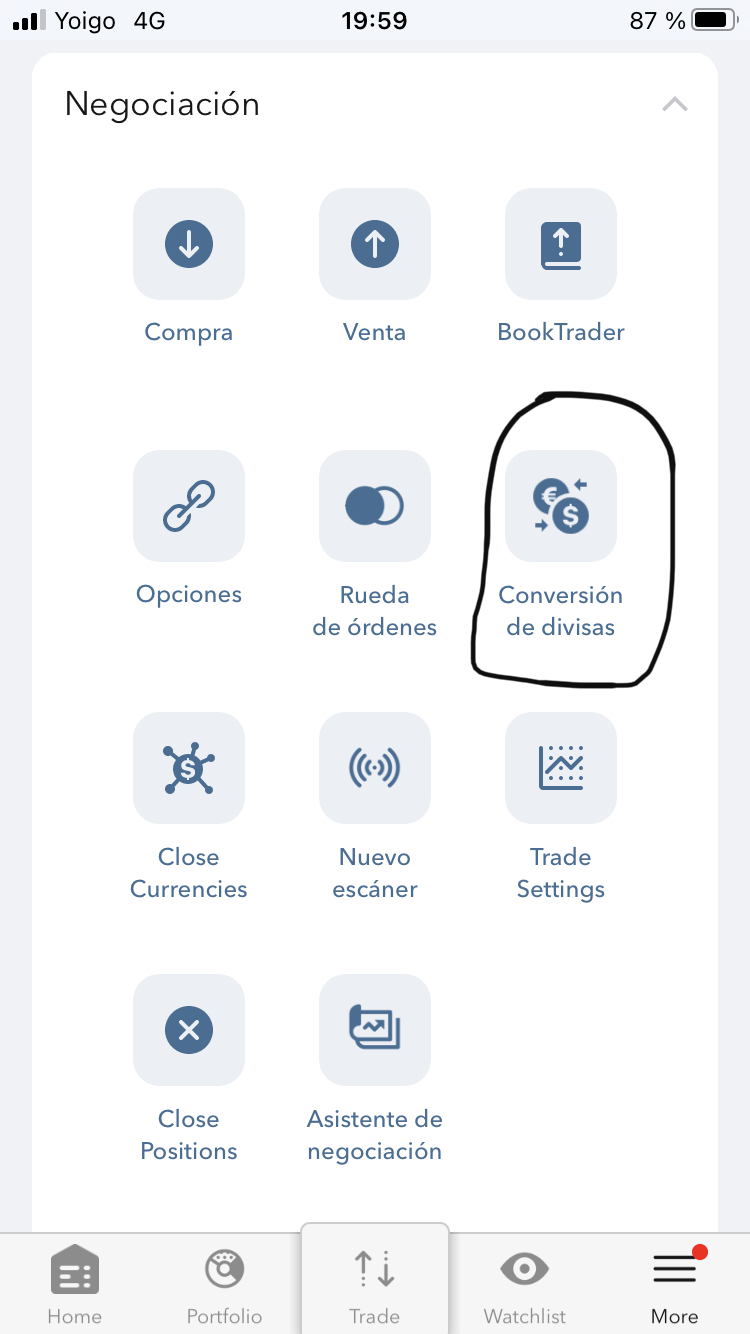The height and width of the screenshot is (1334, 750).
Task: Open the Opciones tool
Action: 189,506
